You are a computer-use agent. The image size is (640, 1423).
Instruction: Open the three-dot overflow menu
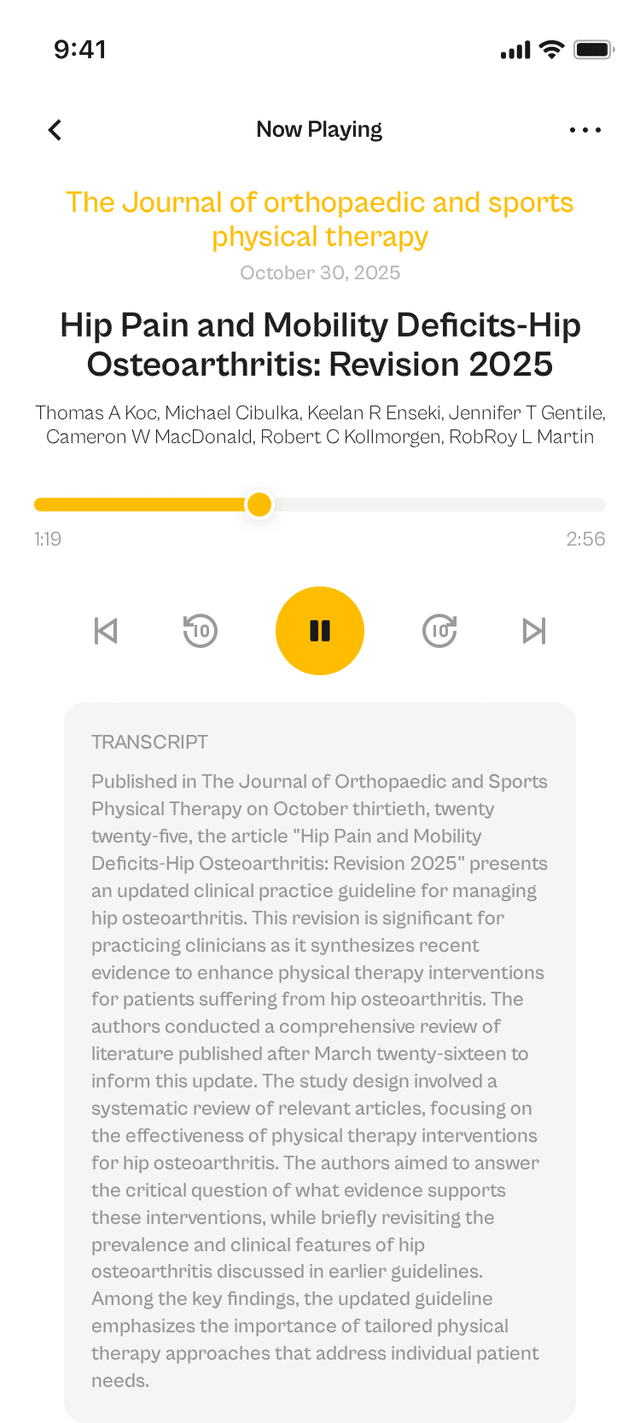(585, 130)
